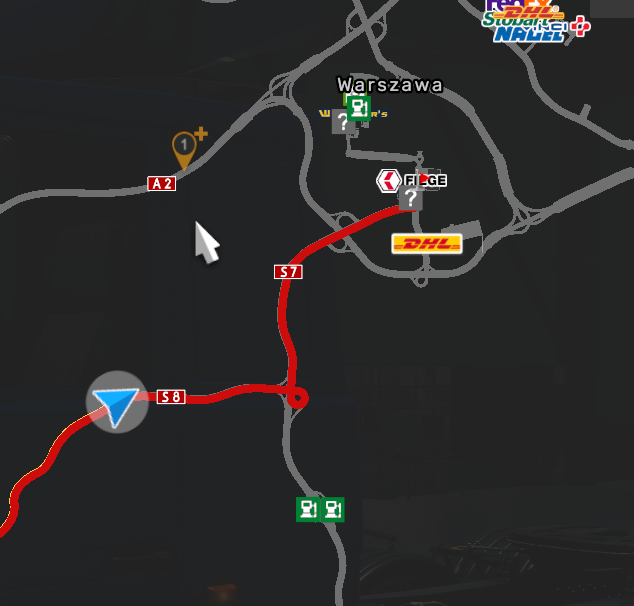Tap the gas station icon below Warszawa

358,107
